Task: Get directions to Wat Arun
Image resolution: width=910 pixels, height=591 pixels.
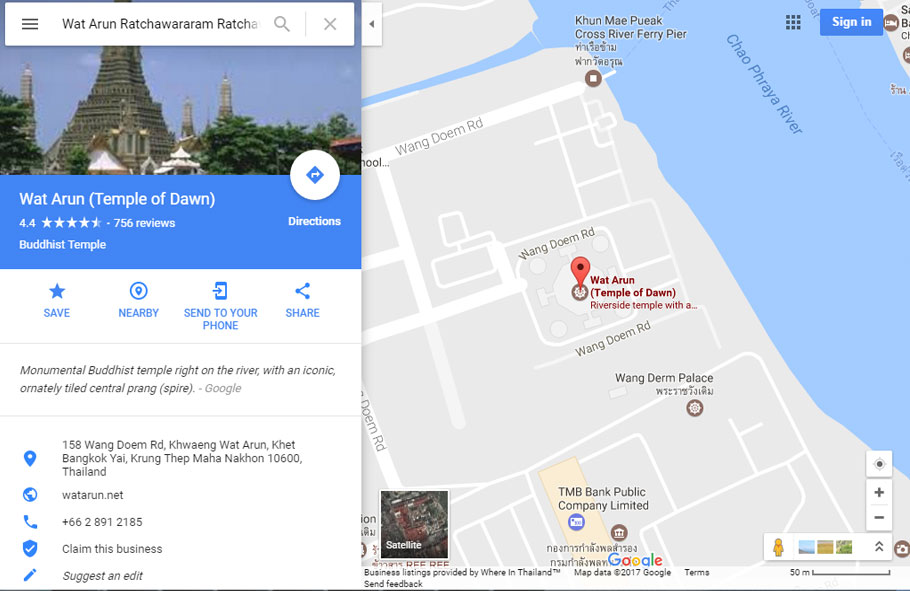Action: (314, 176)
